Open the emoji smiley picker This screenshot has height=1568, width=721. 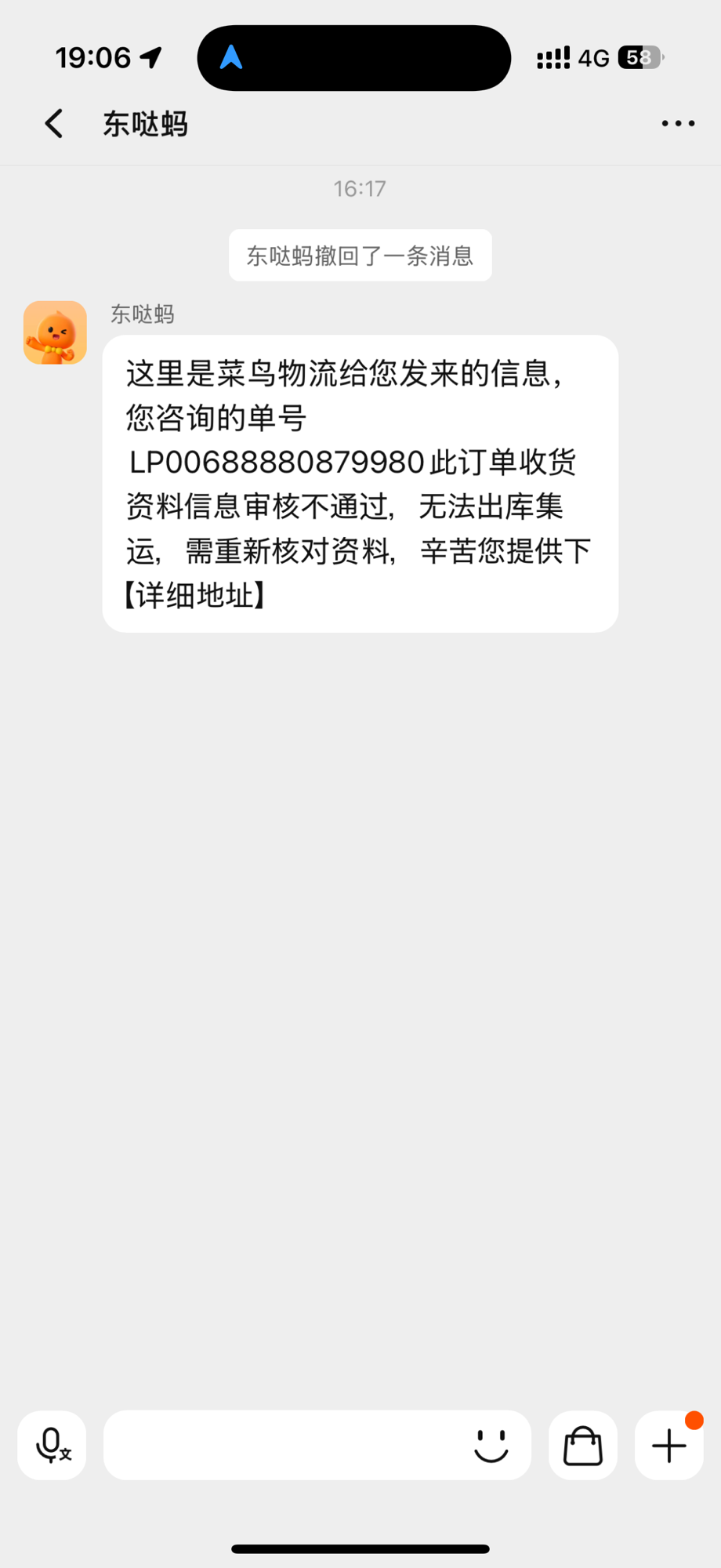(491, 1445)
